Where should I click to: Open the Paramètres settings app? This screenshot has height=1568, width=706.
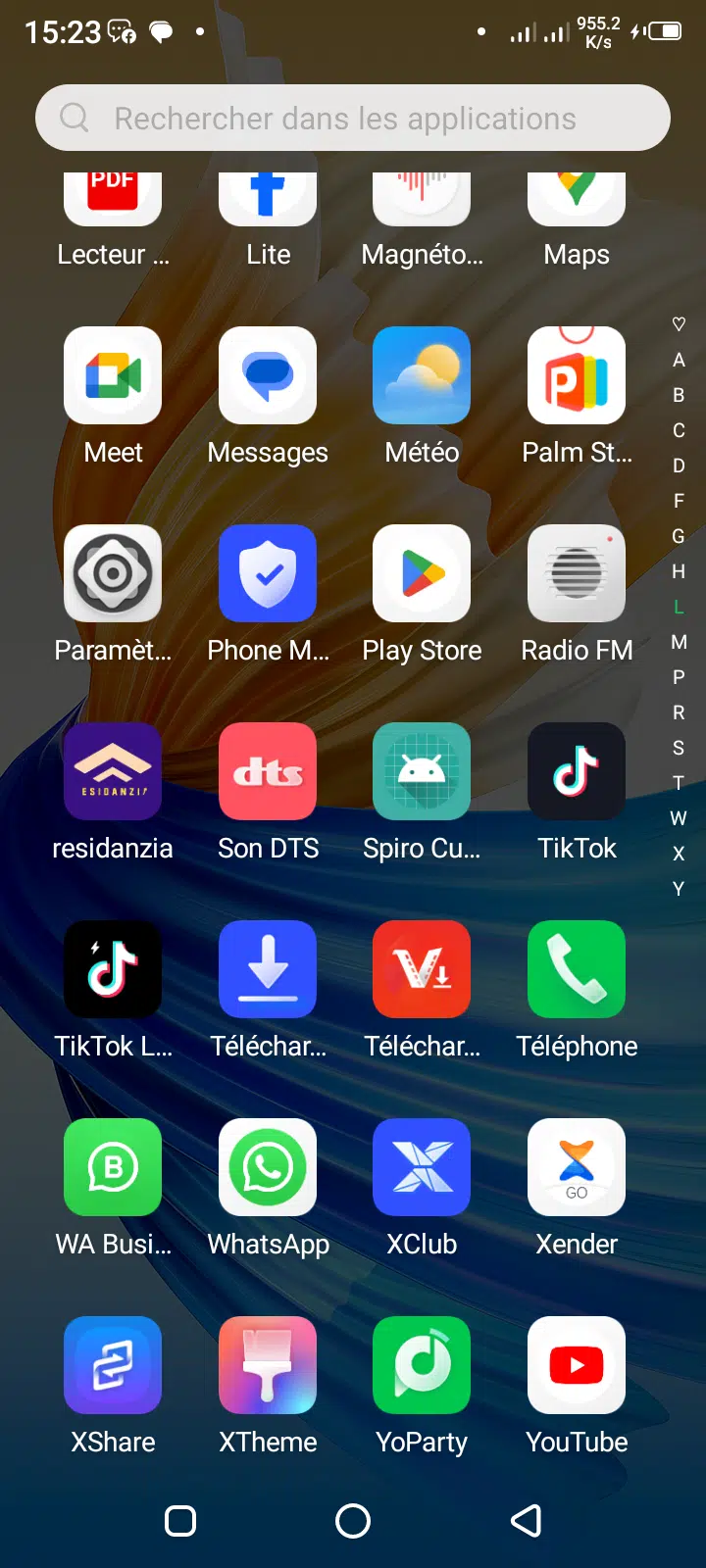click(x=113, y=574)
